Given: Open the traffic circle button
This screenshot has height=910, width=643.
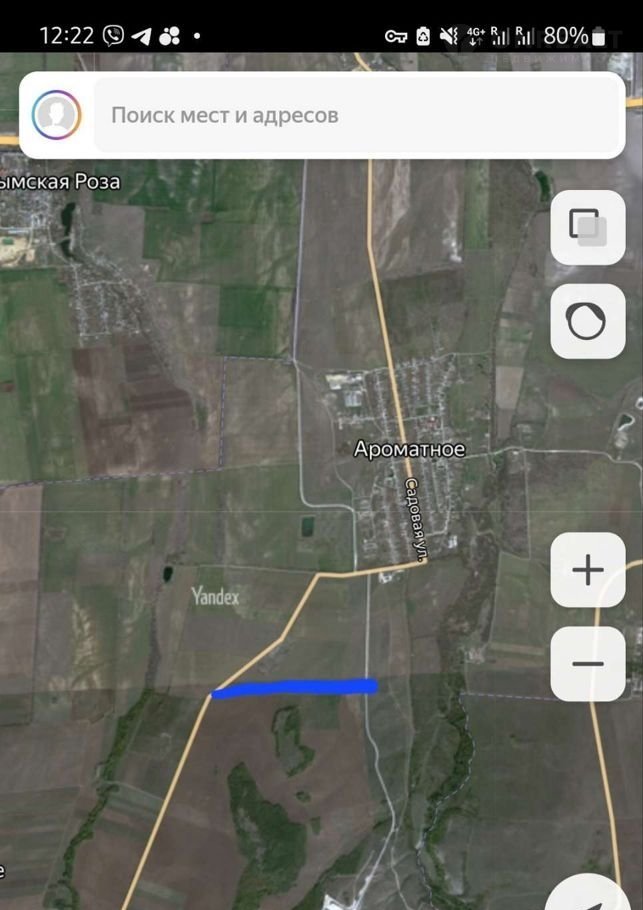Looking at the screenshot, I should [x=588, y=322].
